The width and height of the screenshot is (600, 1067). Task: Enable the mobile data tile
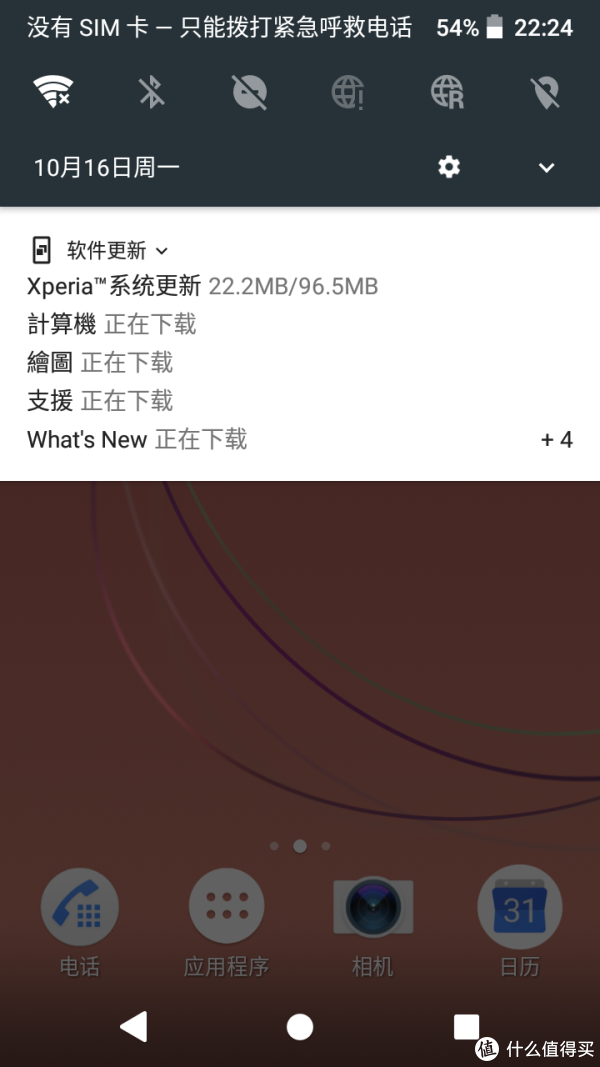pyautogui.click(x=348, y=92)
